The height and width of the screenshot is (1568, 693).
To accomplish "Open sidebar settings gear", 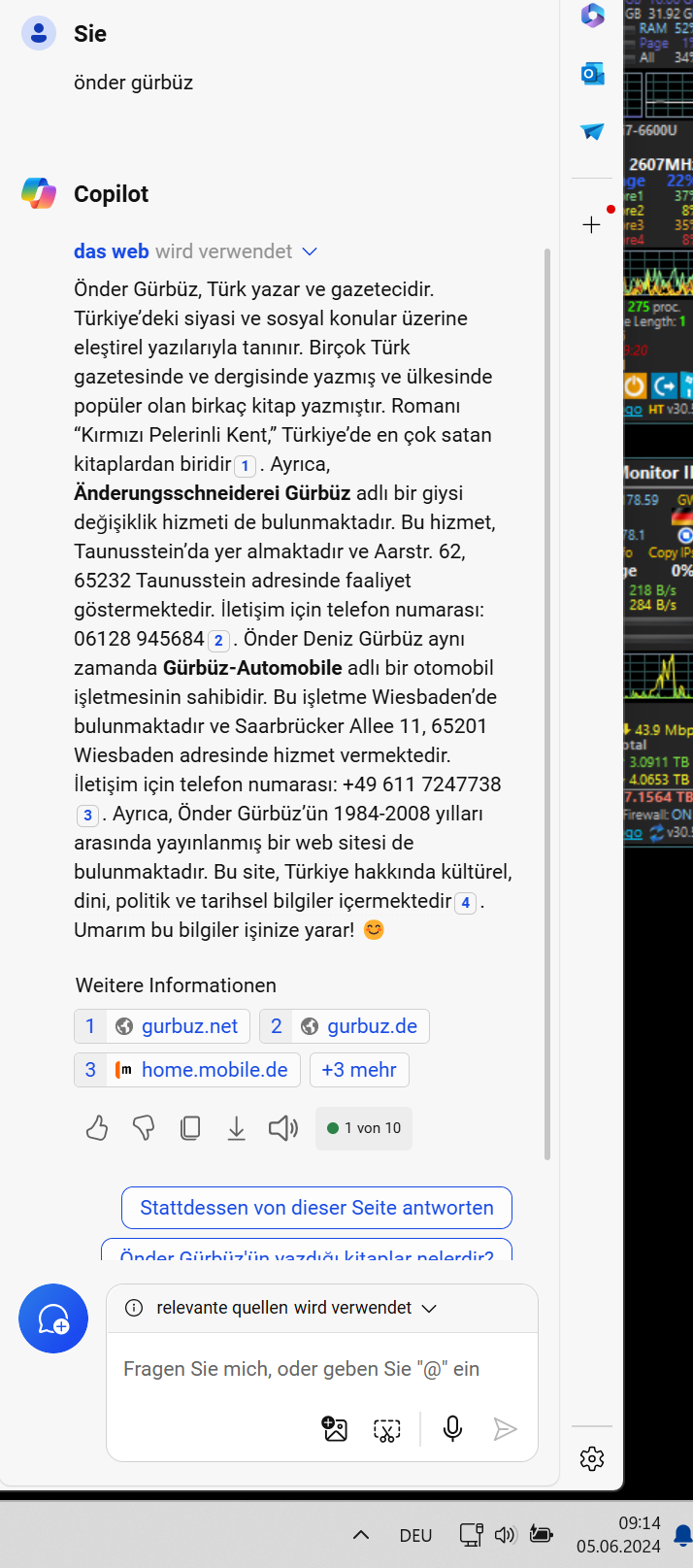I will [592, 1458].
